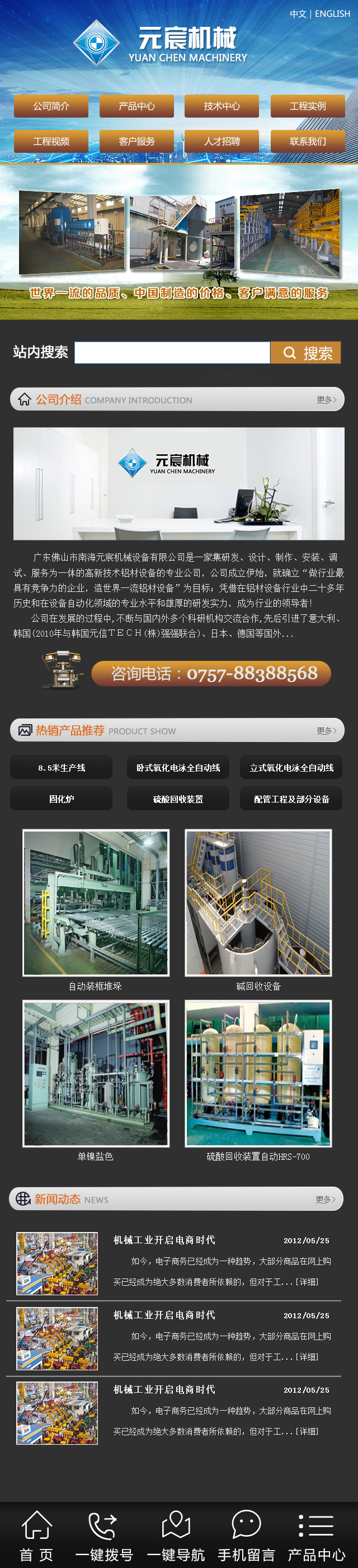
Task: Open the 自动装框堆垛 product image
Action: point(96,903)
